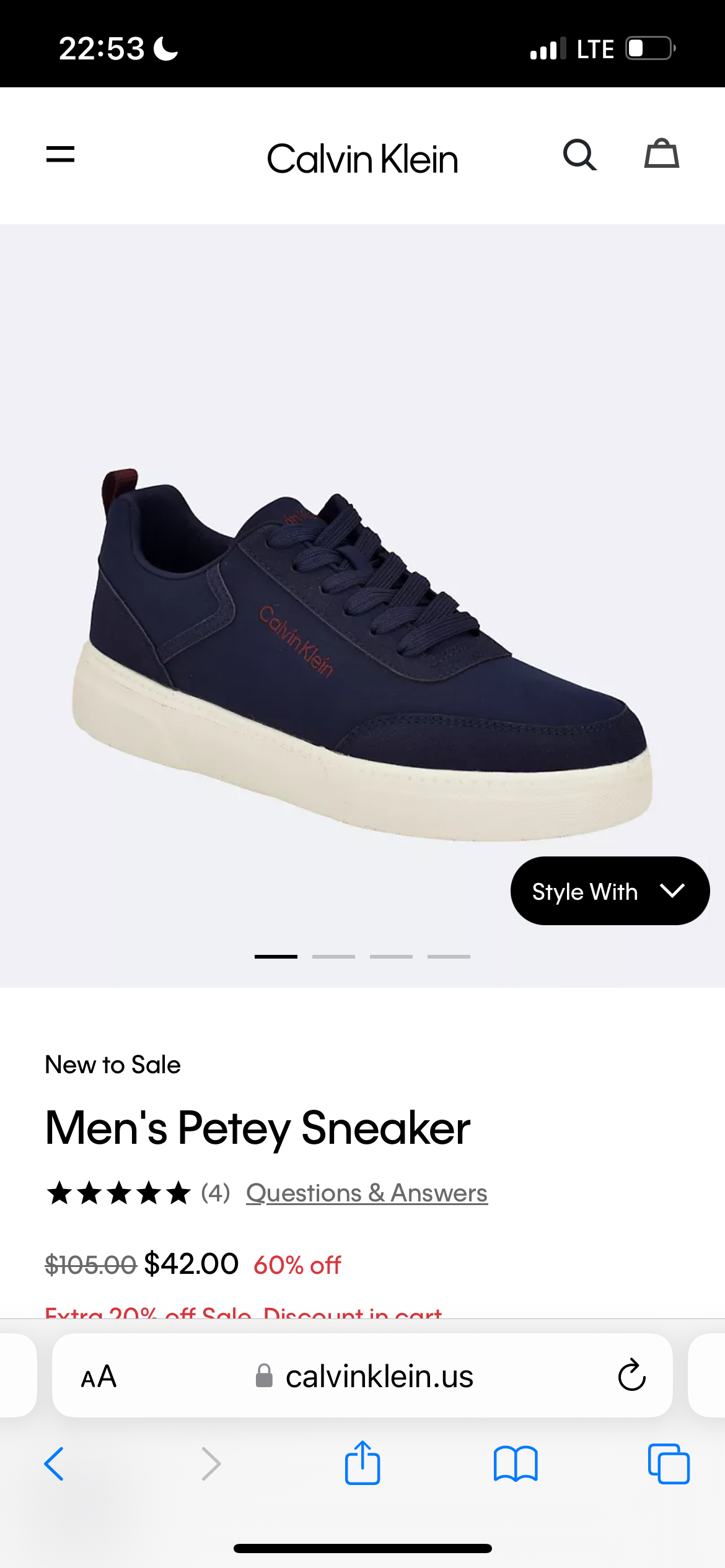The height and width of the screenshot is (1568, 725).
Task: Open the five-star rating reviews
Action: pyautogui.click(x=118, y=1193)
